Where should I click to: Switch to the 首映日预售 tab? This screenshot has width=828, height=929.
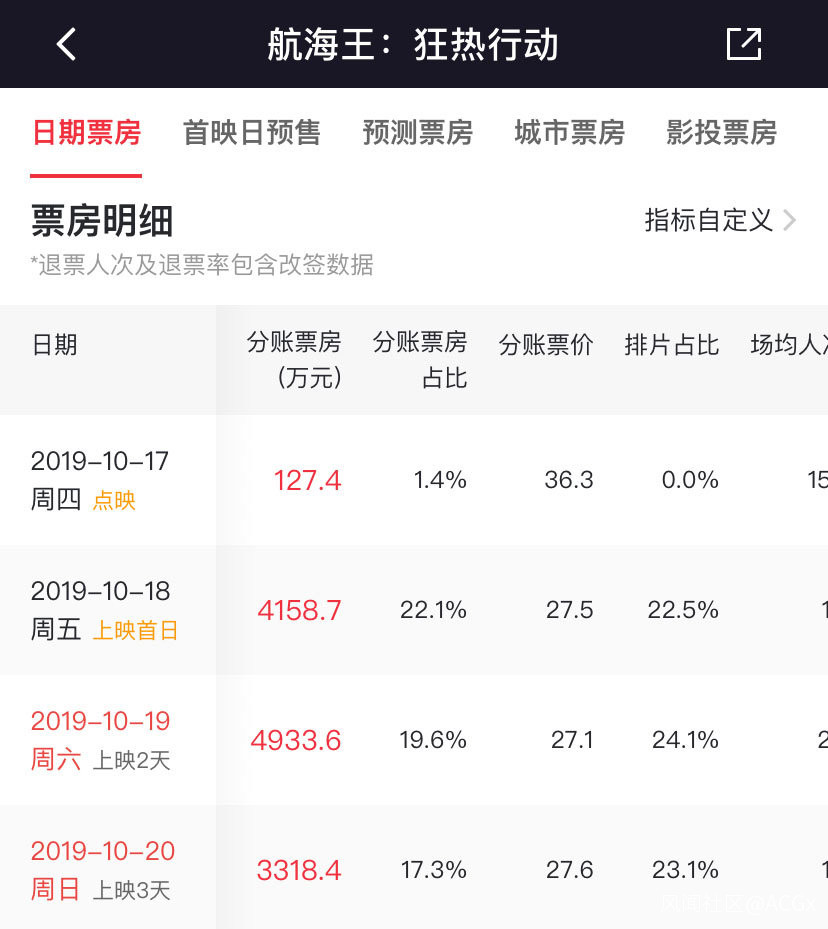tap(252, 132)
